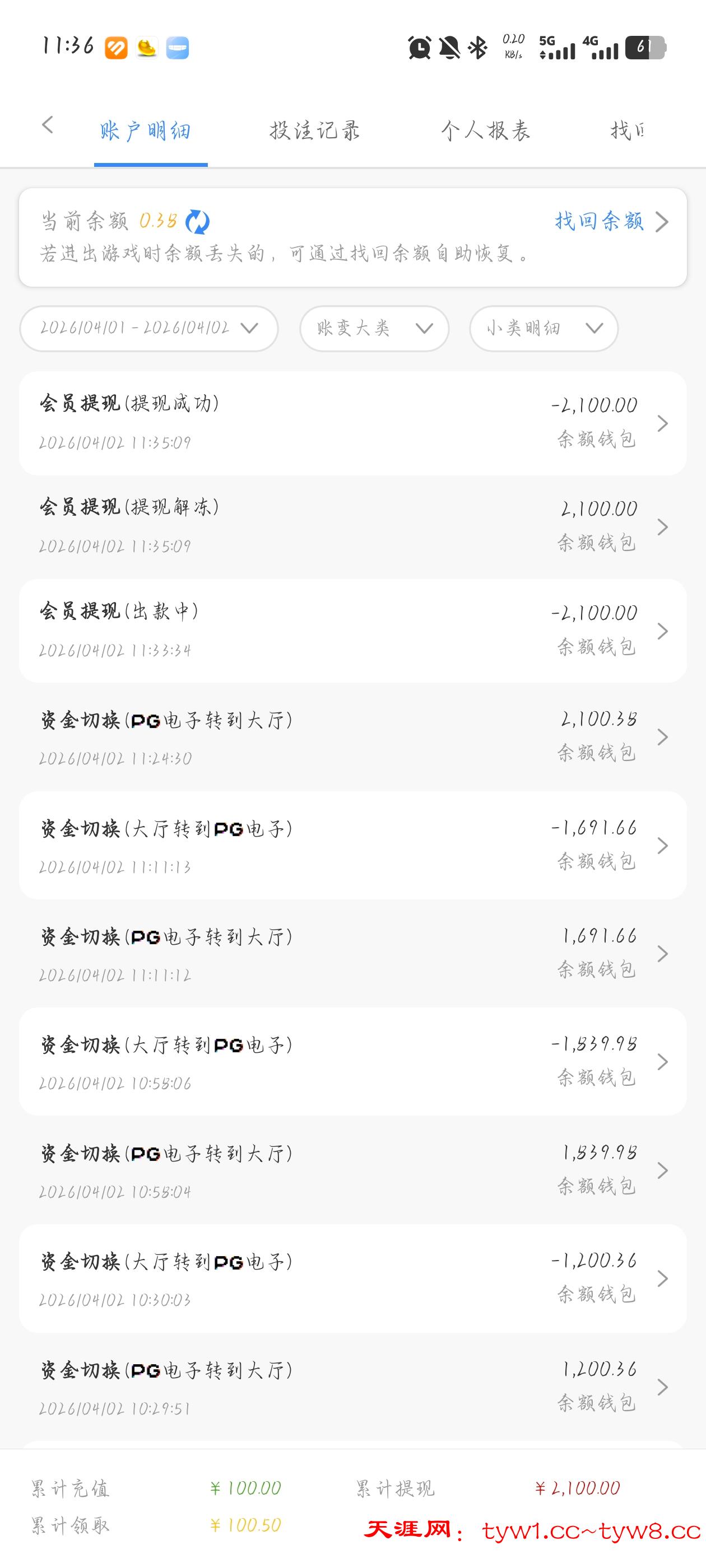Viewport: 706px width, 1568px height.
Task: Open the -1,200.36 大厅转到PG电子 entry
Action: (x=352, y=1278)
